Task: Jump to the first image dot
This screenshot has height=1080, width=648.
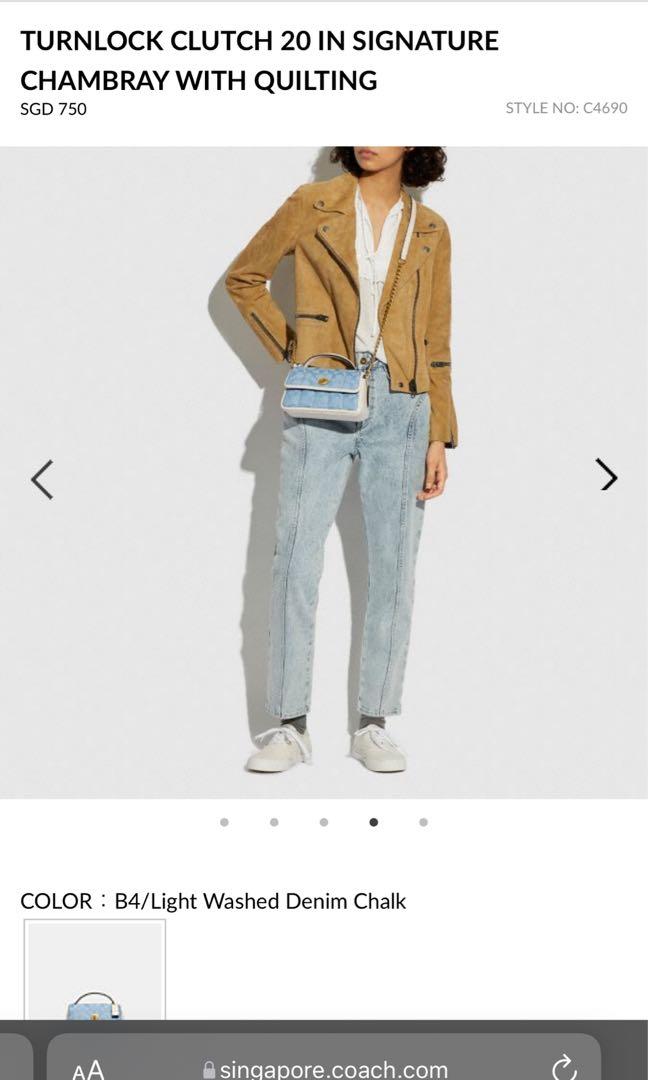Action: point(224,822)
